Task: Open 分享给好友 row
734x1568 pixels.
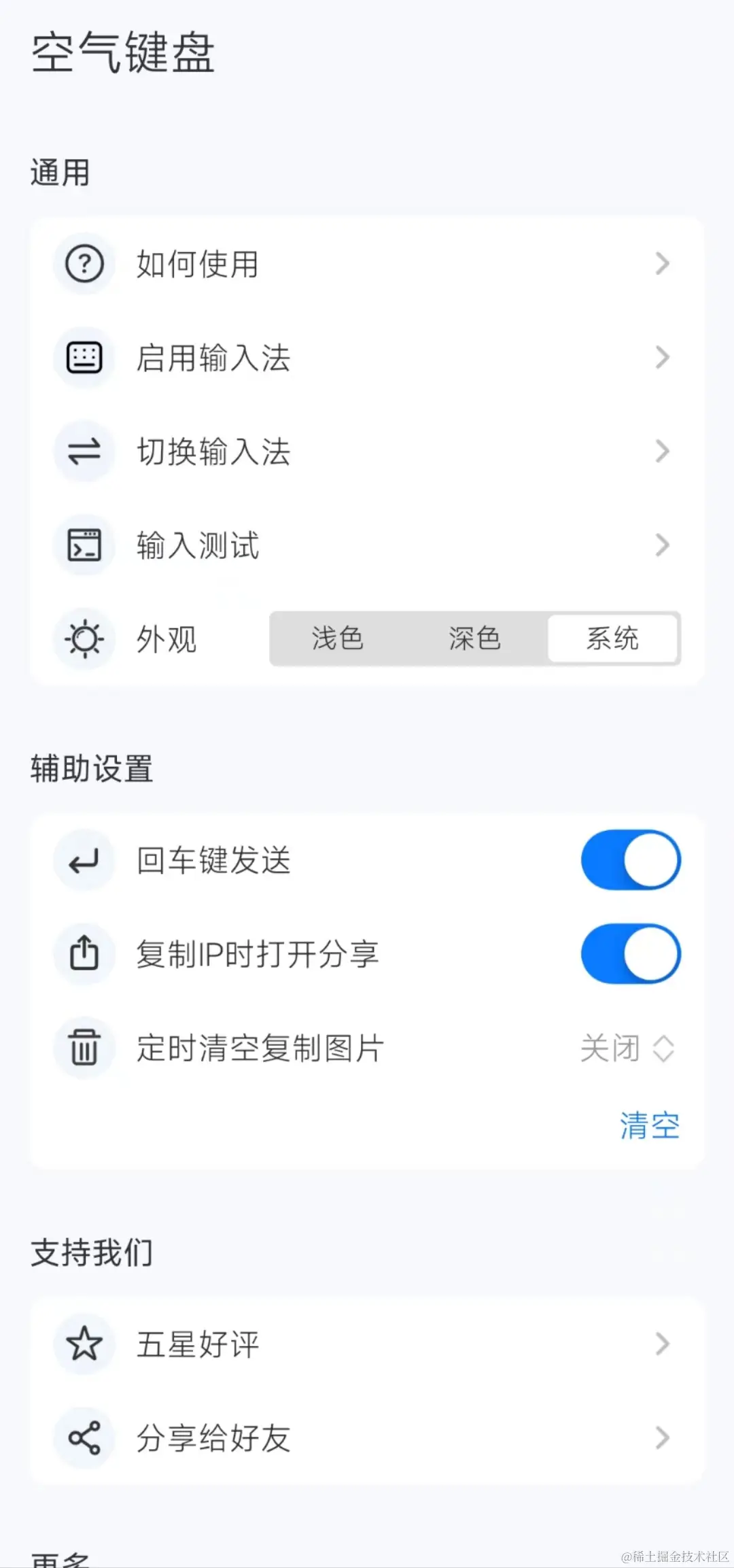Action: click(x=367, y=1437)
